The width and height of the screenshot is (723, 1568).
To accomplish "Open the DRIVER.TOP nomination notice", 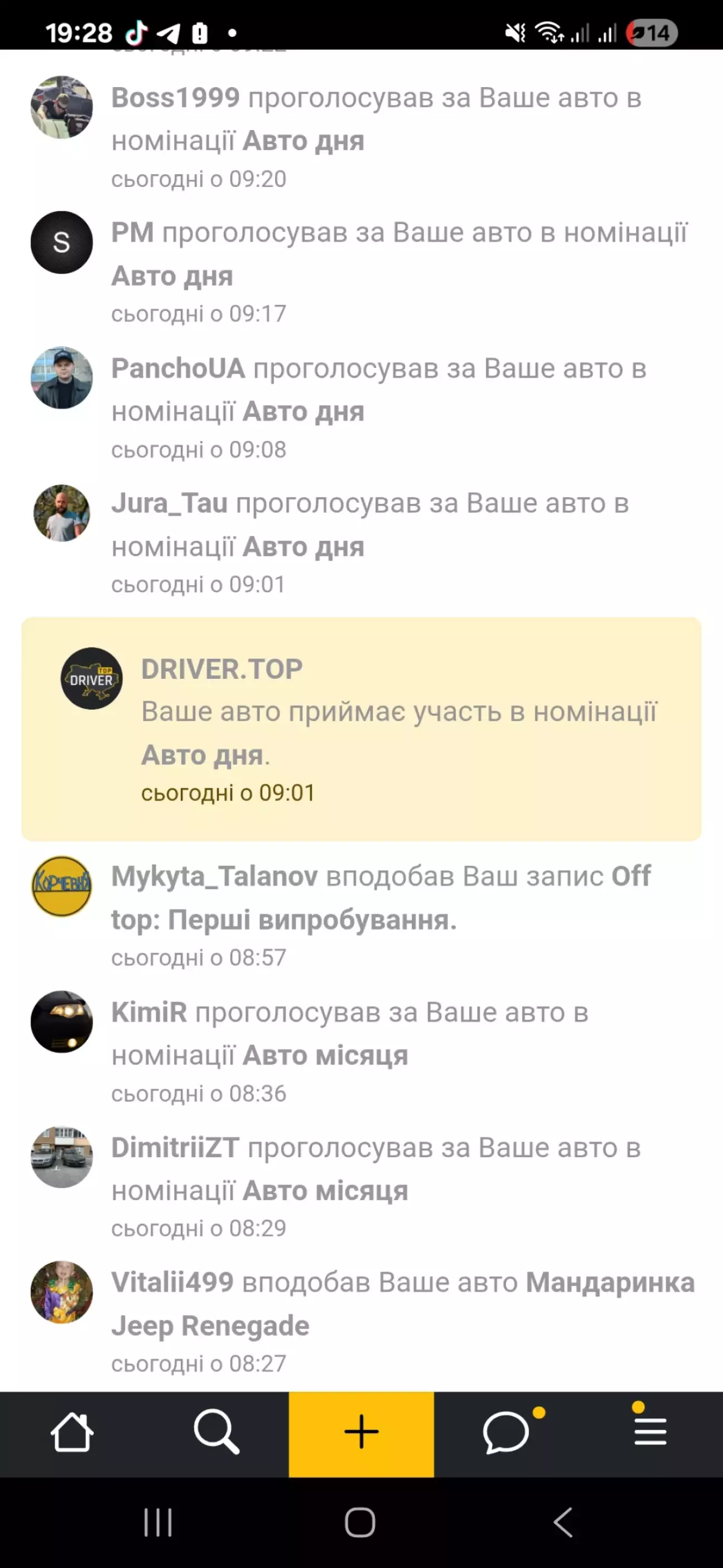I will [x=361, y=729].
